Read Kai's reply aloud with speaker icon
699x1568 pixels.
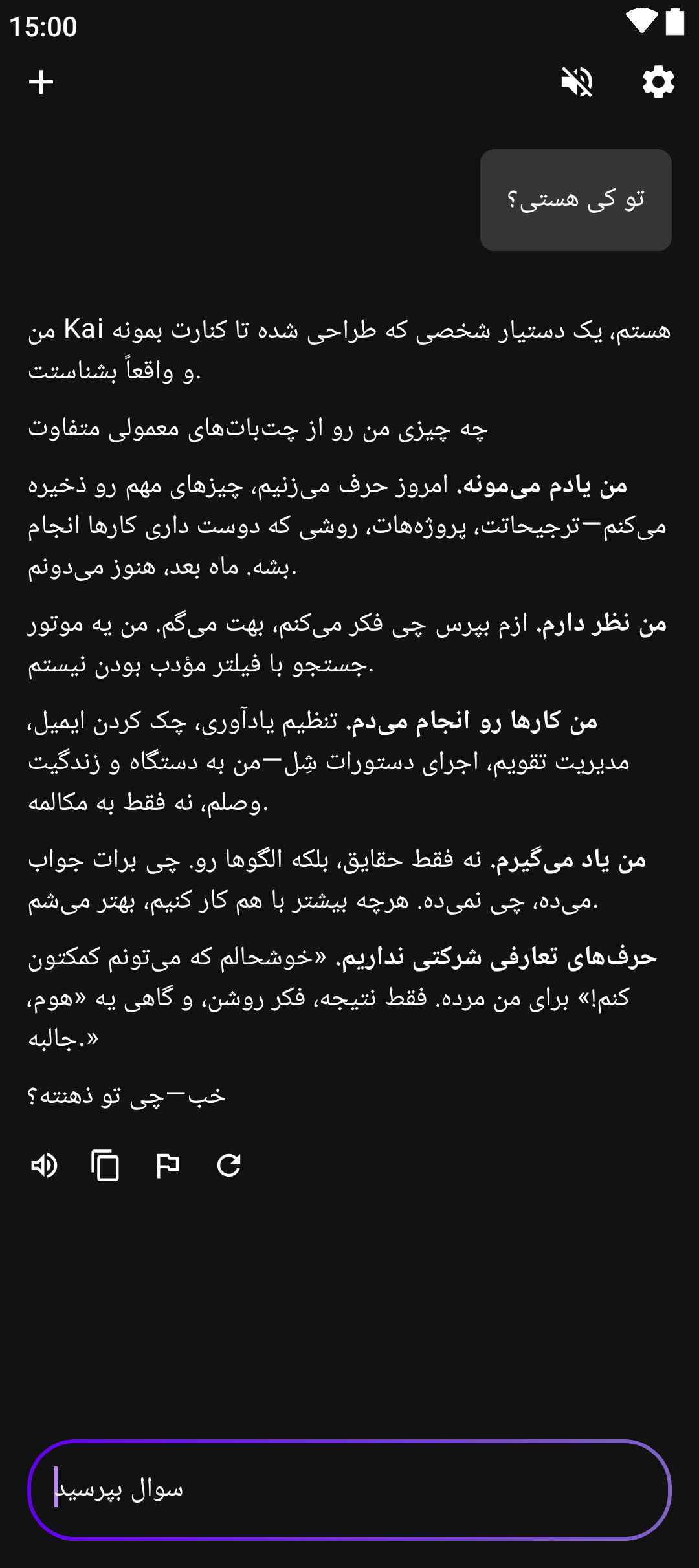pyautogui.click(x=44, y=1166)
